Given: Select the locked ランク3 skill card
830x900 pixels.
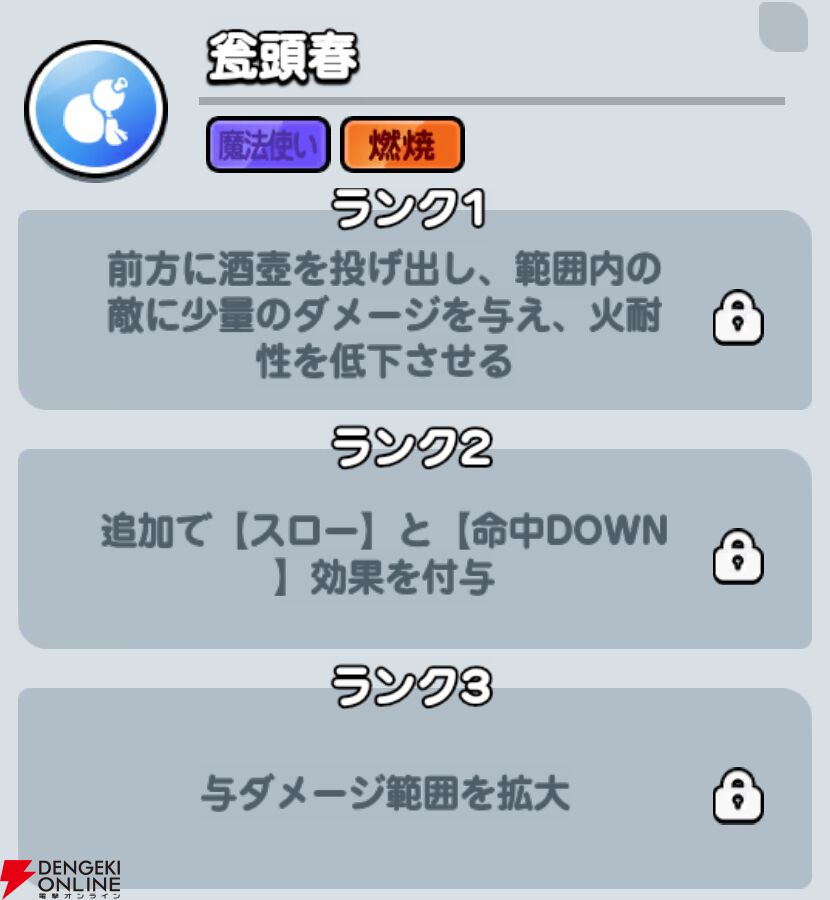Looking at the screenshot, I should [x=414, y=790].
